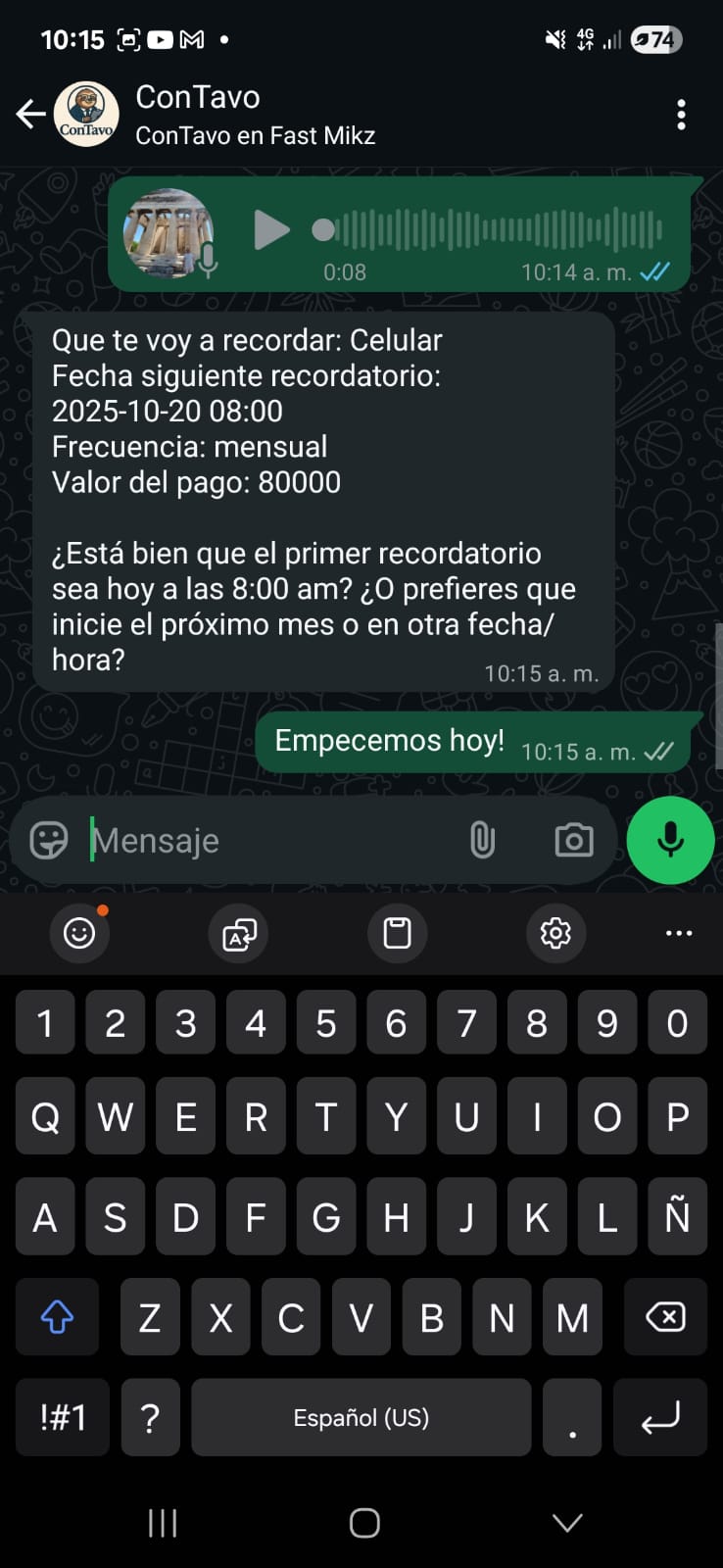Switch to symbols with the !#1 key
The height and width of the screenshot is (1568, 723).
tap(62, 1417)
